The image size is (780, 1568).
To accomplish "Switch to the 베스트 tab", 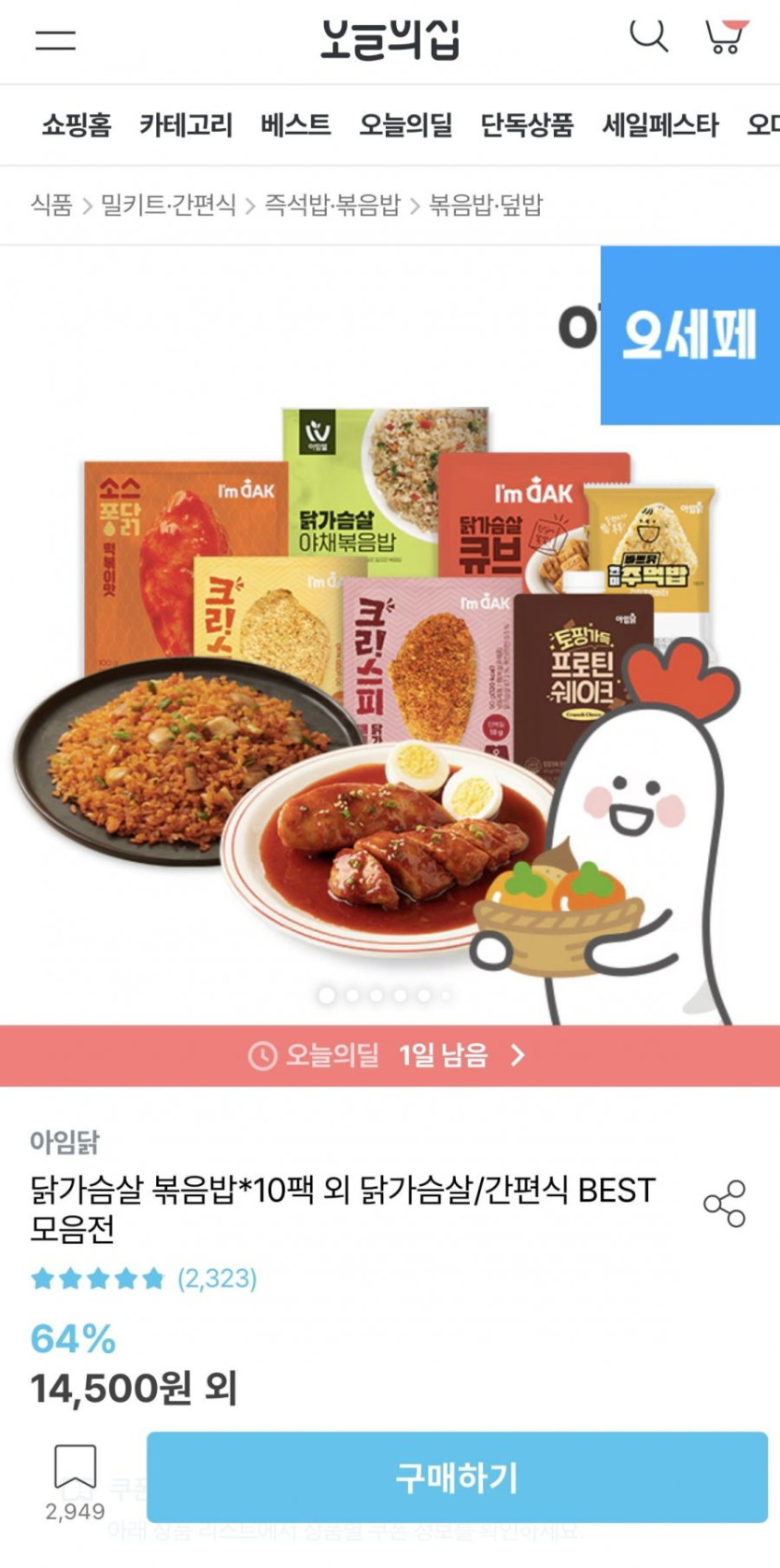I will tap(296, 124).
